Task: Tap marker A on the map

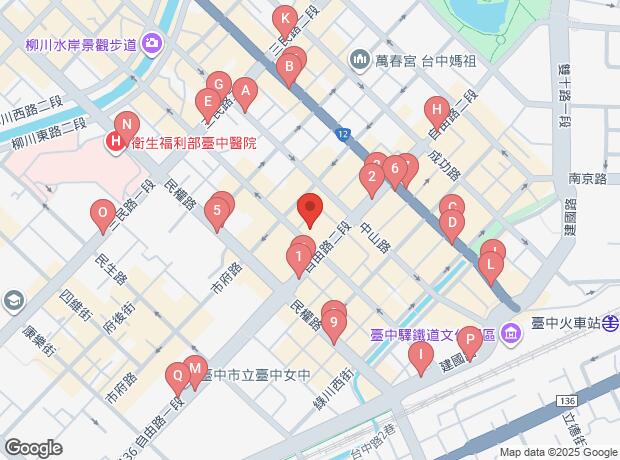Action: (245, 95)
